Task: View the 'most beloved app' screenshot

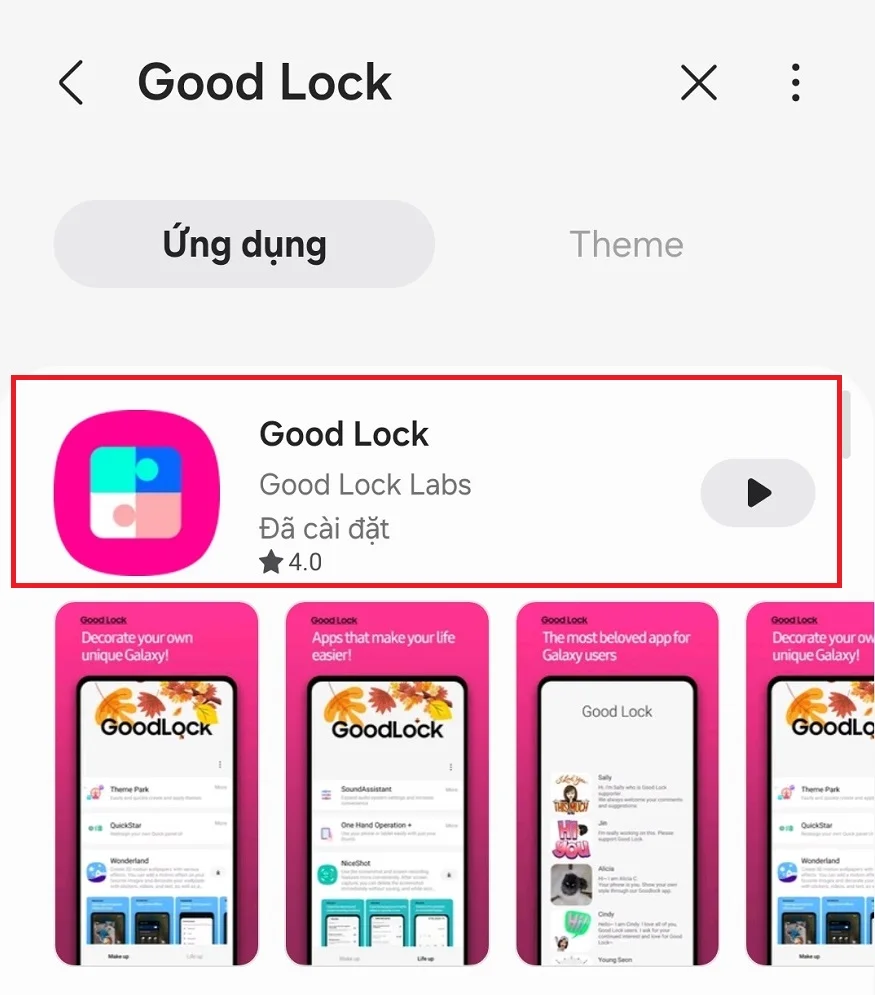Action: pyautogui.click(x=617, y=783)
